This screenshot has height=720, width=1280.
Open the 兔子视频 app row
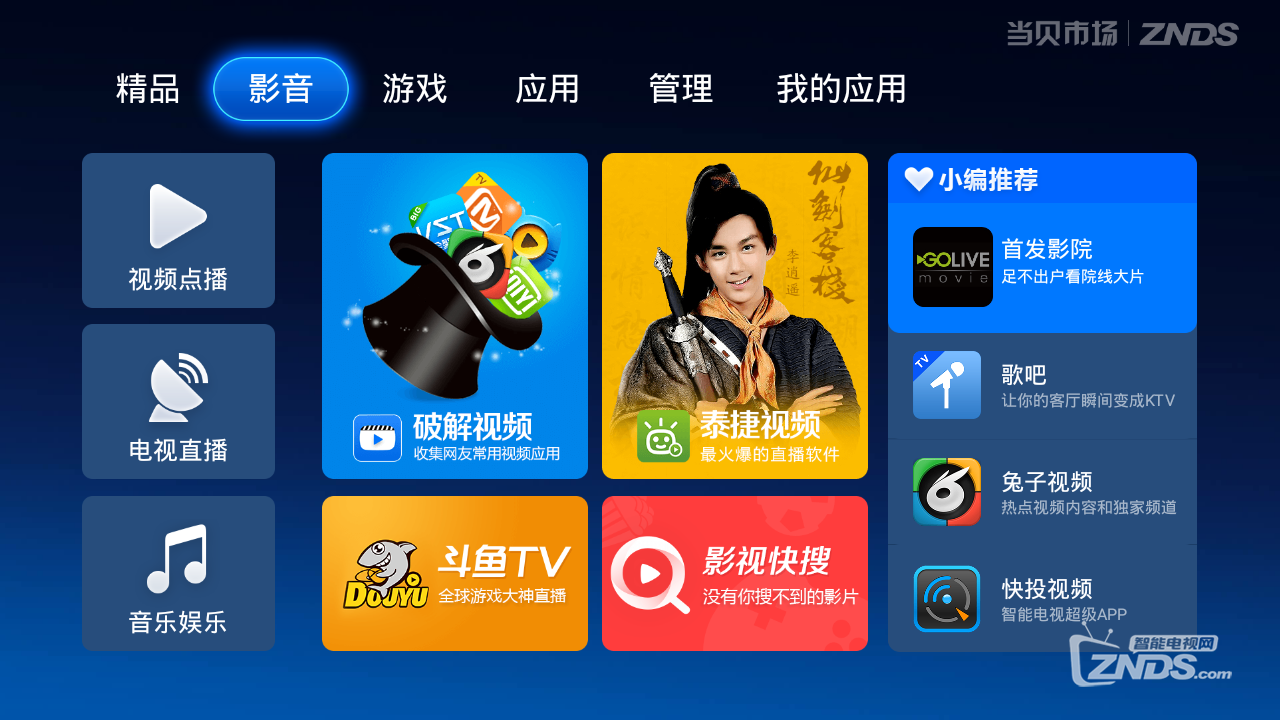click(x=1042, y=492)
